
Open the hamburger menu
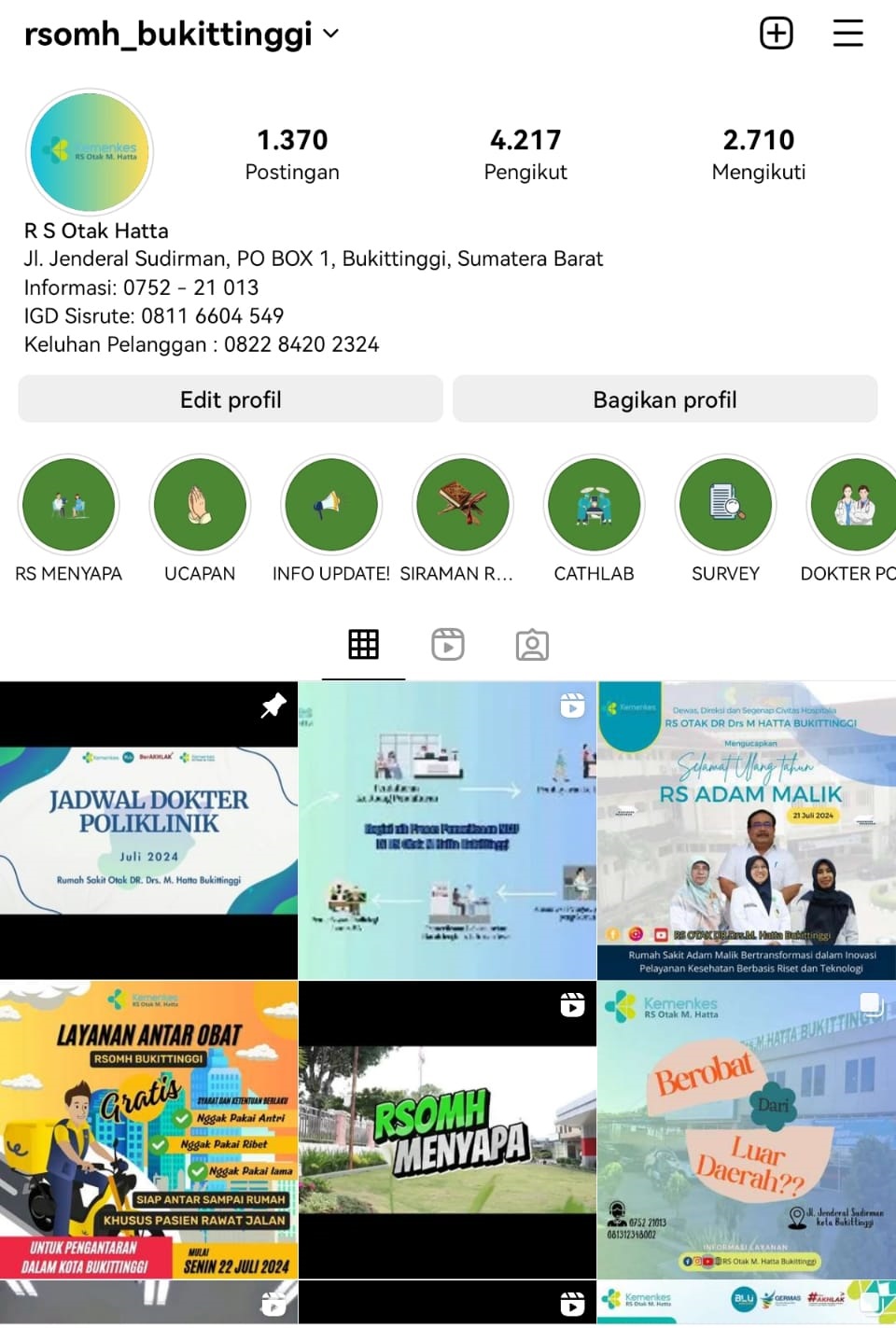[847, 33]
